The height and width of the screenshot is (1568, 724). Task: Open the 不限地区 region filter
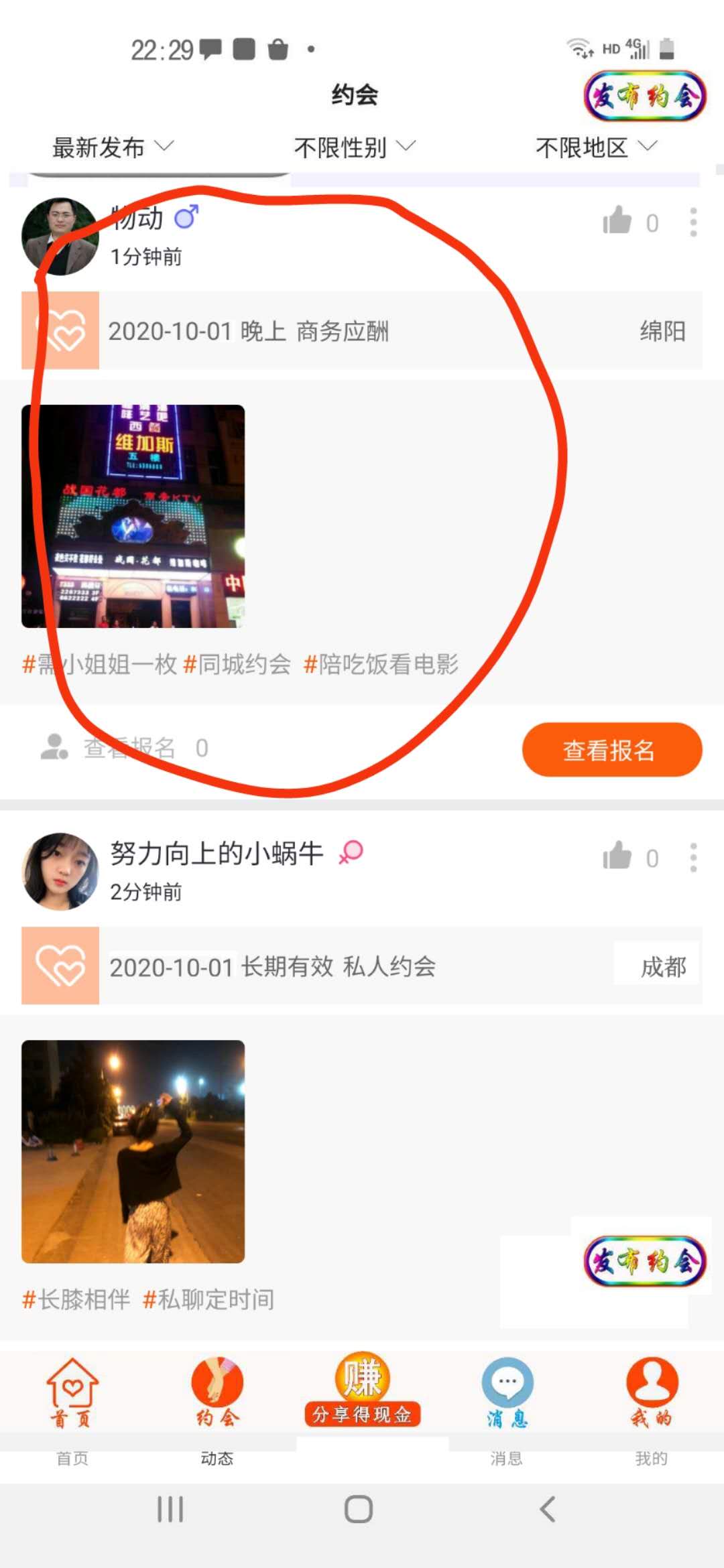tap(595, 147)
